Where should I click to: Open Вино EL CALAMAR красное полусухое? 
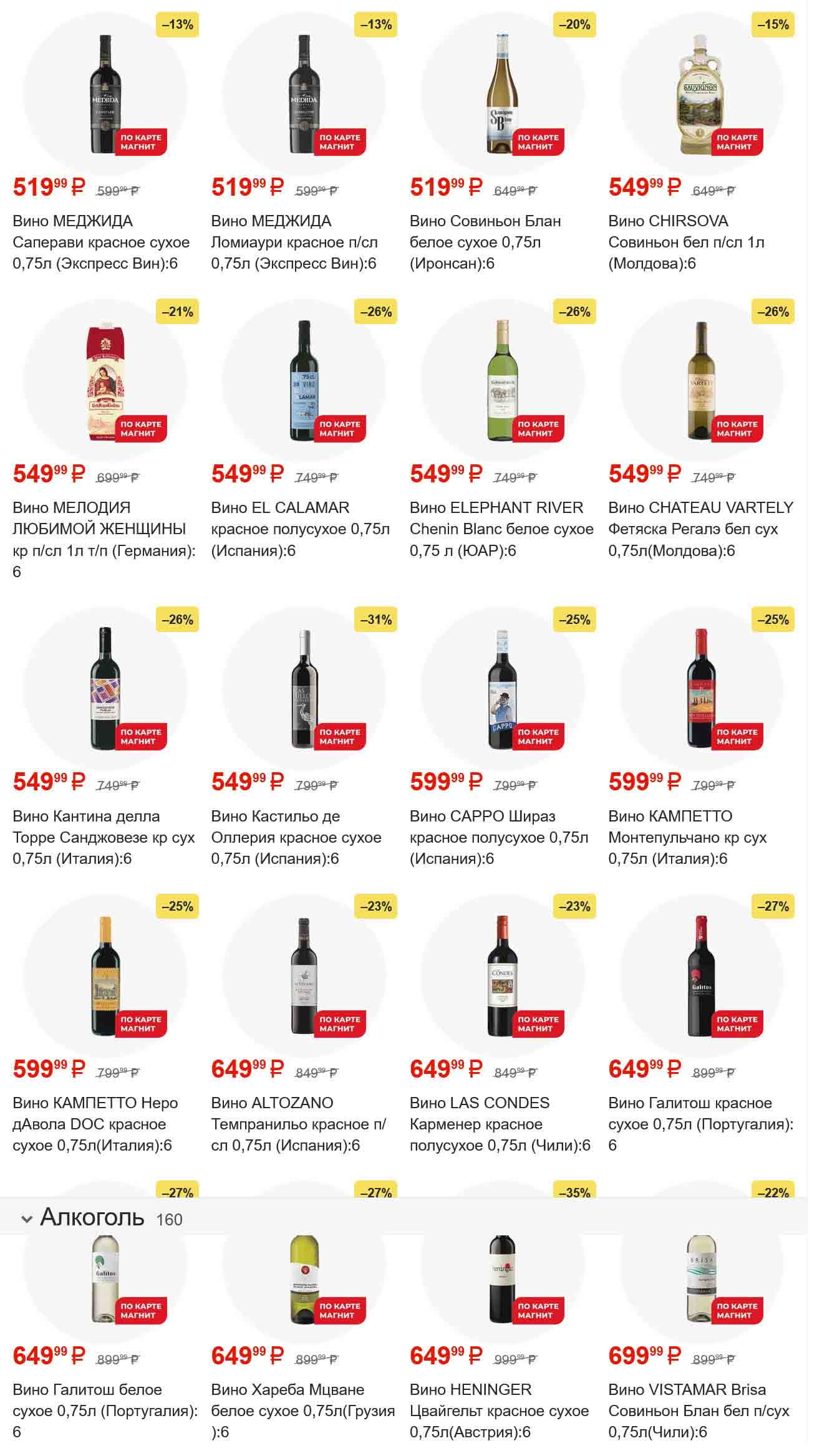(303, 380)
